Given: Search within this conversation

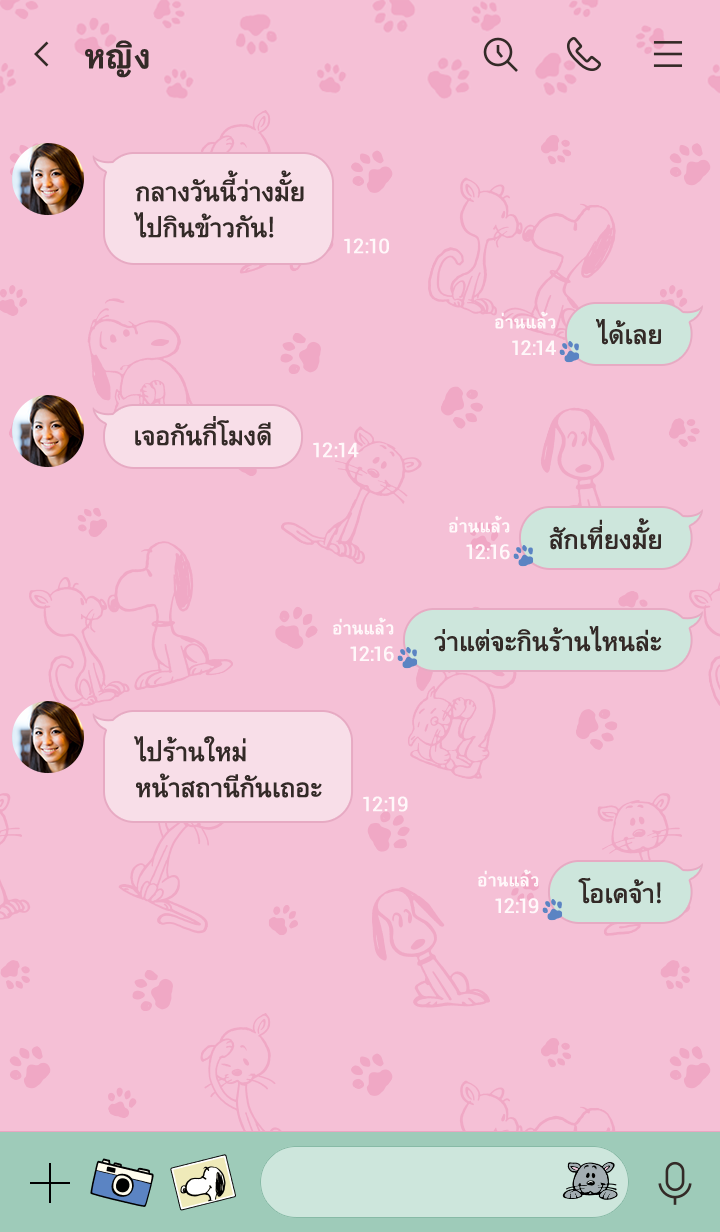Looking at the screenshot, I should [500, 55].
